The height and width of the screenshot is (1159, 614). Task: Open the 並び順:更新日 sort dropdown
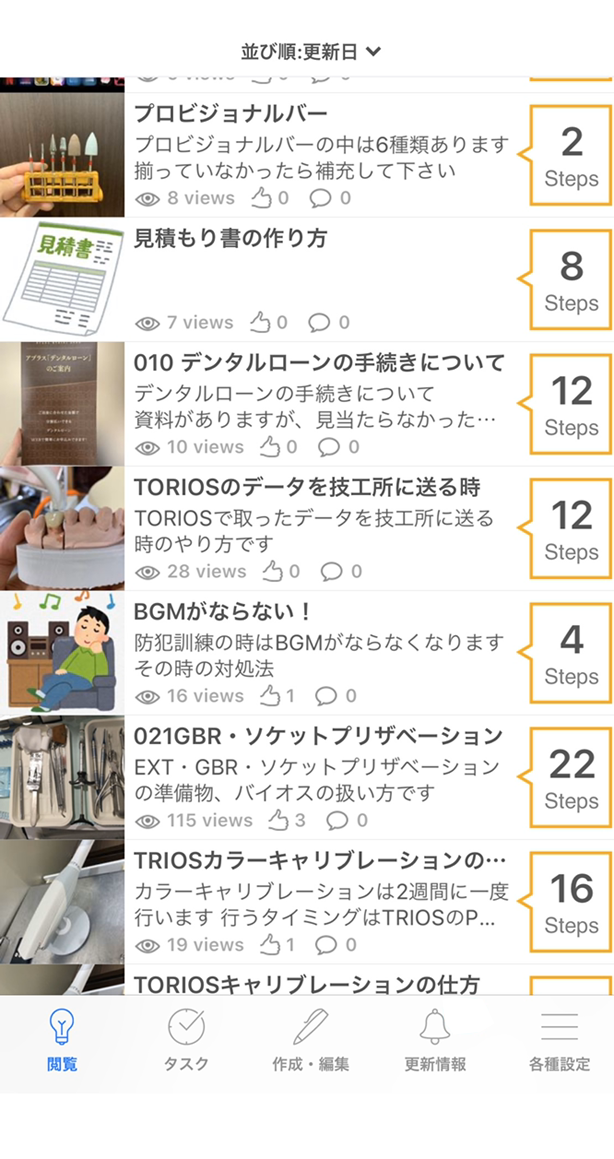point(310,51)
